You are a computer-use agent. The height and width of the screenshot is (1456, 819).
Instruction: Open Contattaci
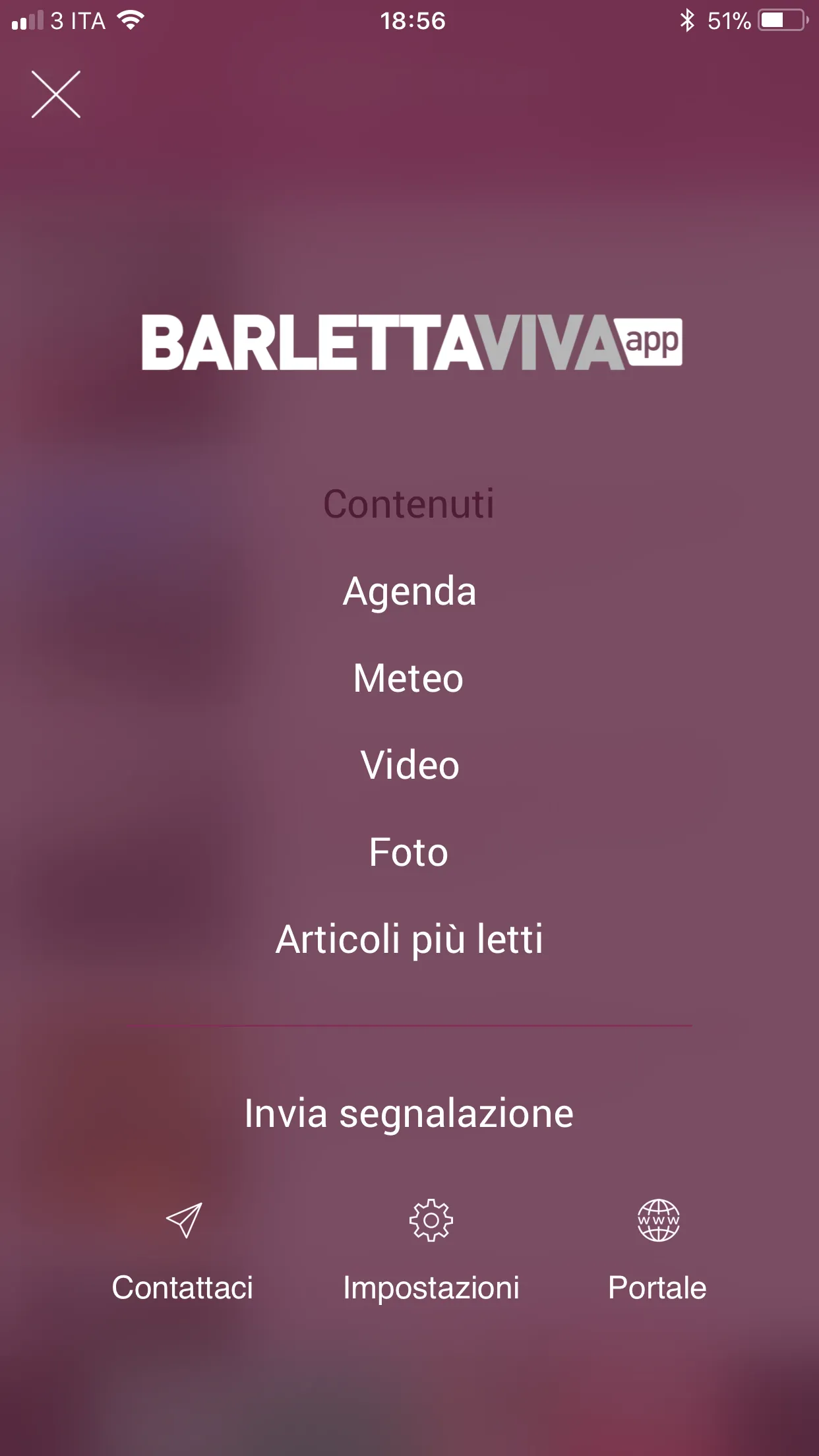(183, 1253)
